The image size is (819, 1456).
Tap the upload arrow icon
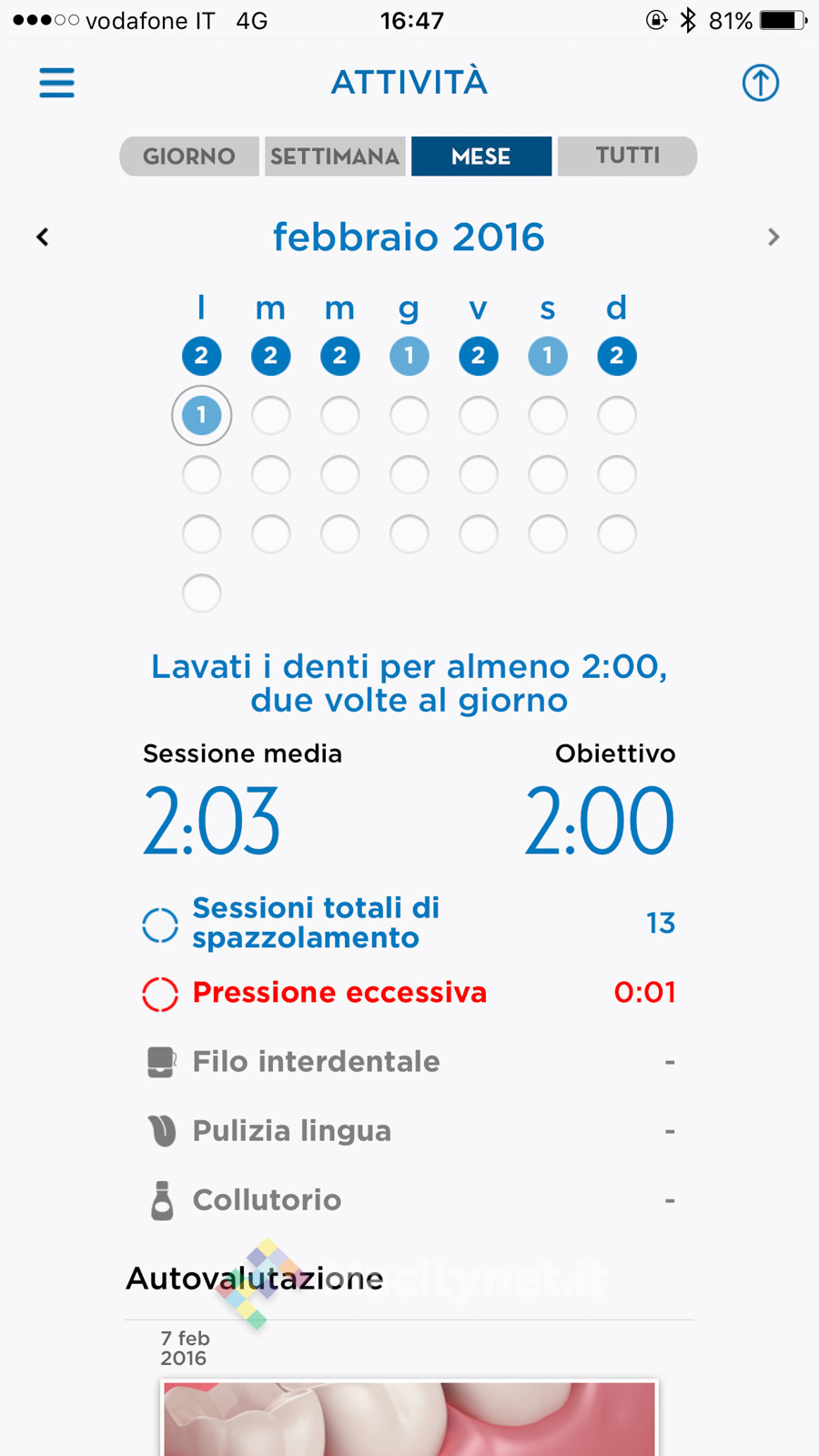(x=760, y=83)
